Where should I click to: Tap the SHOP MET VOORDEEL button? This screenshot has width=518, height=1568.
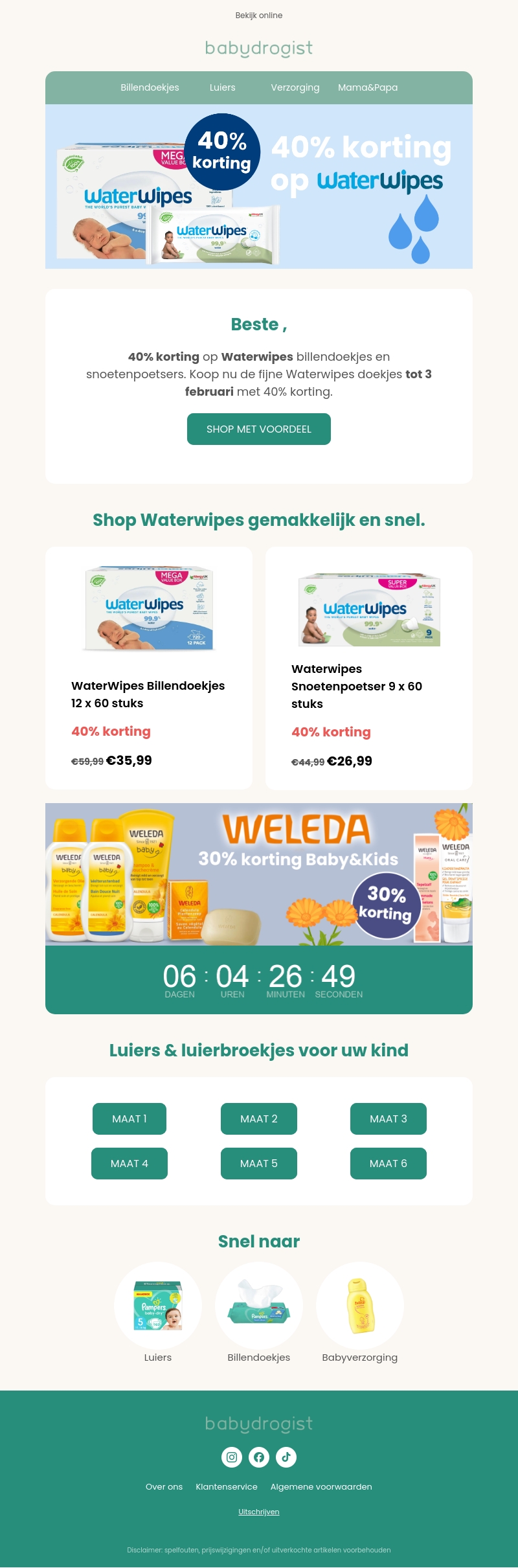pos(259,429)
